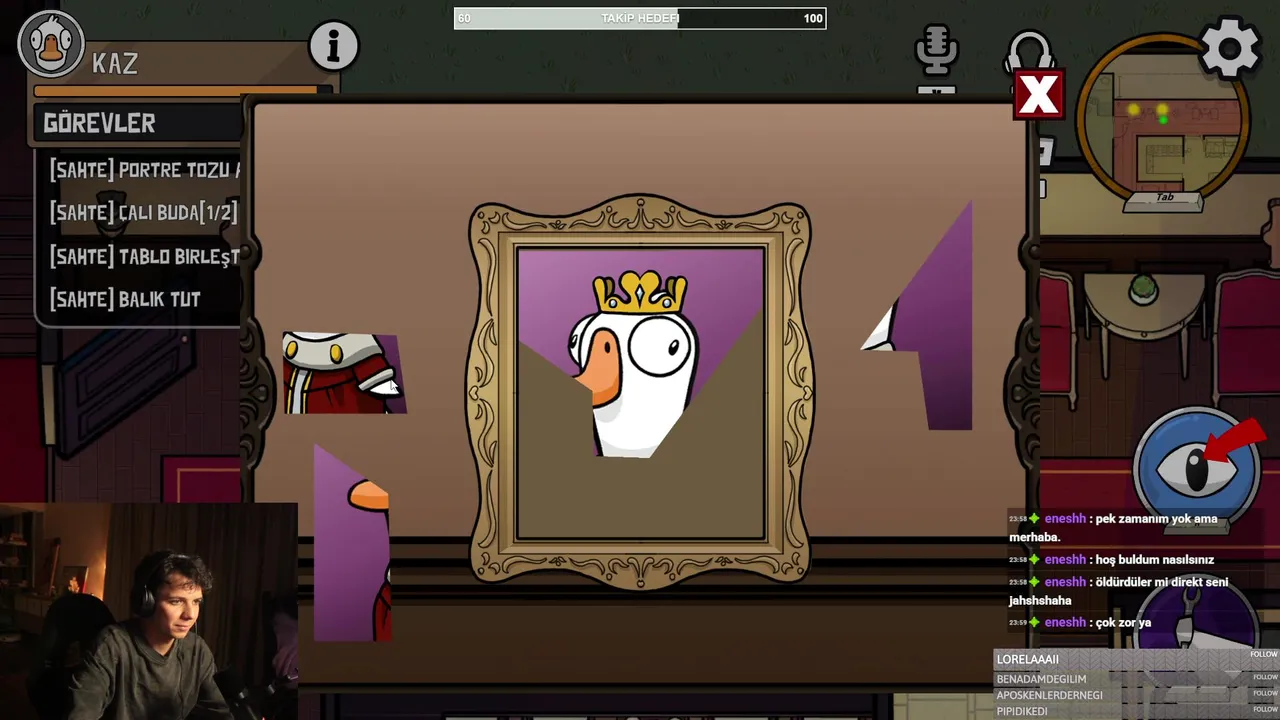Tap the blue eye ability button
Image resolution: width=1280 pixels, height=720 pixels.
click(x=1196, y=468)
